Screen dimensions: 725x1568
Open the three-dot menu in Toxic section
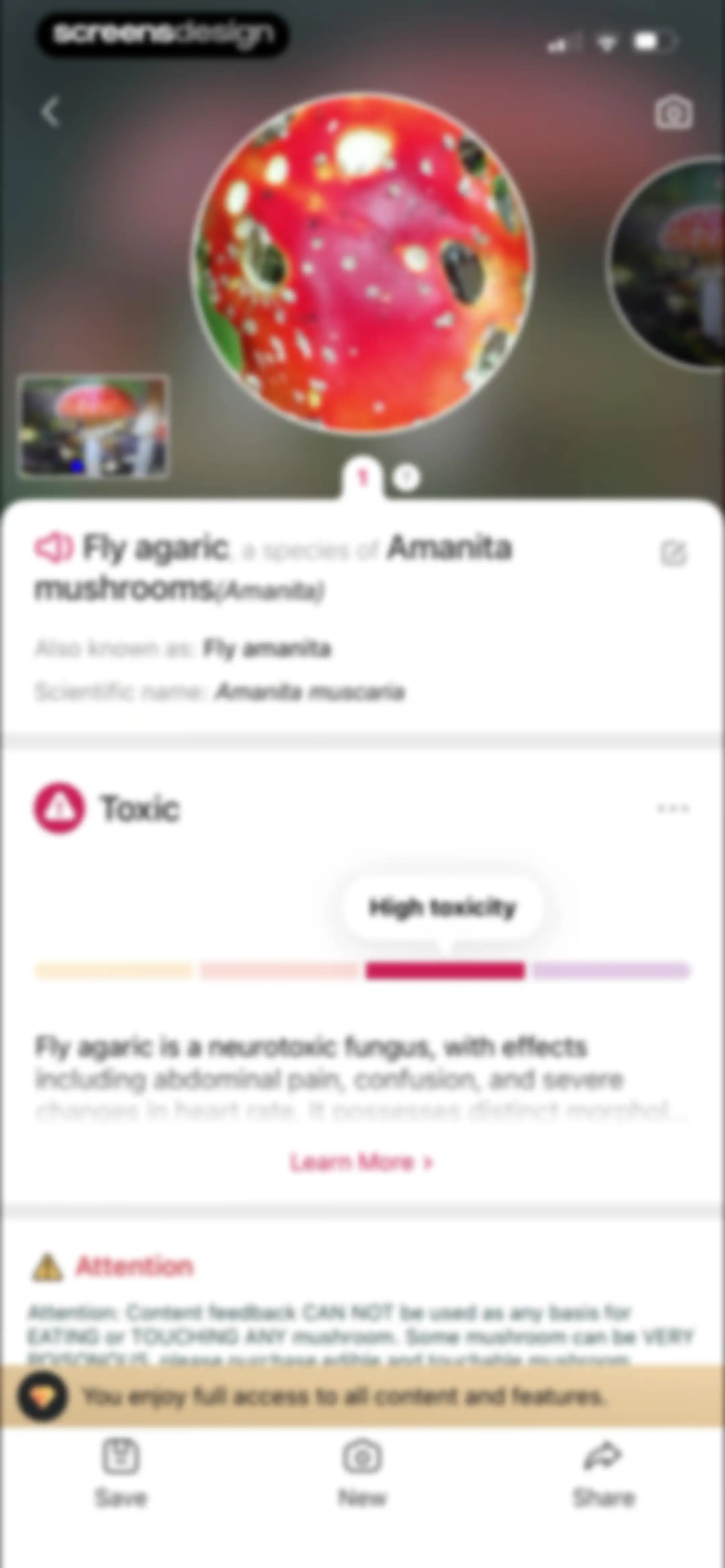(x=673, y=809)
